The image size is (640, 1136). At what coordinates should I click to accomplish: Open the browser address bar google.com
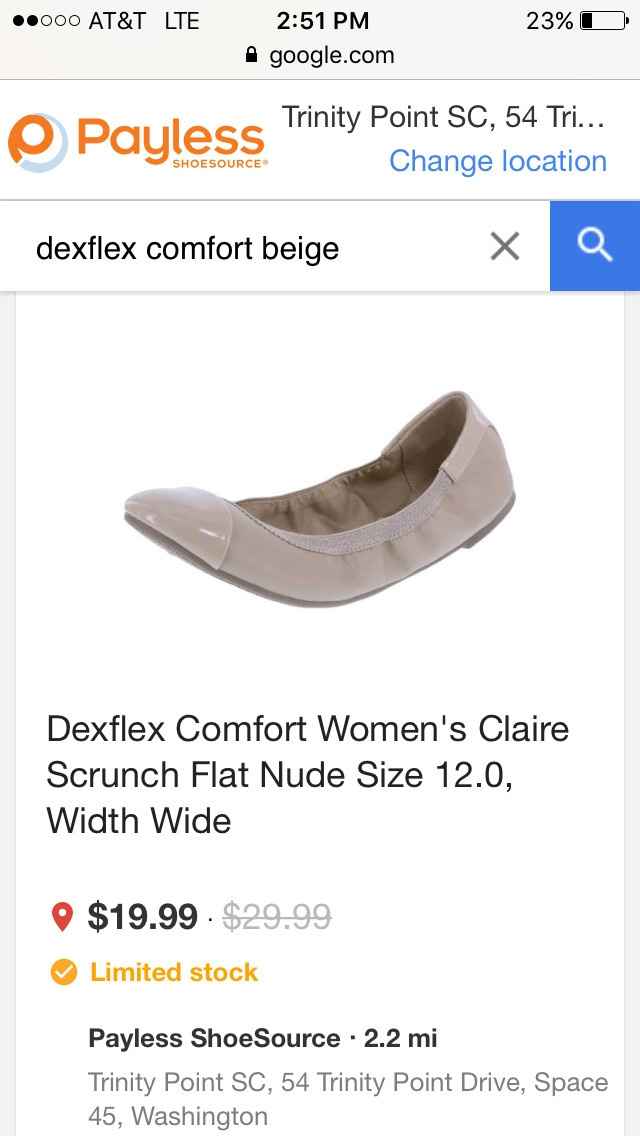pos(320,56)
